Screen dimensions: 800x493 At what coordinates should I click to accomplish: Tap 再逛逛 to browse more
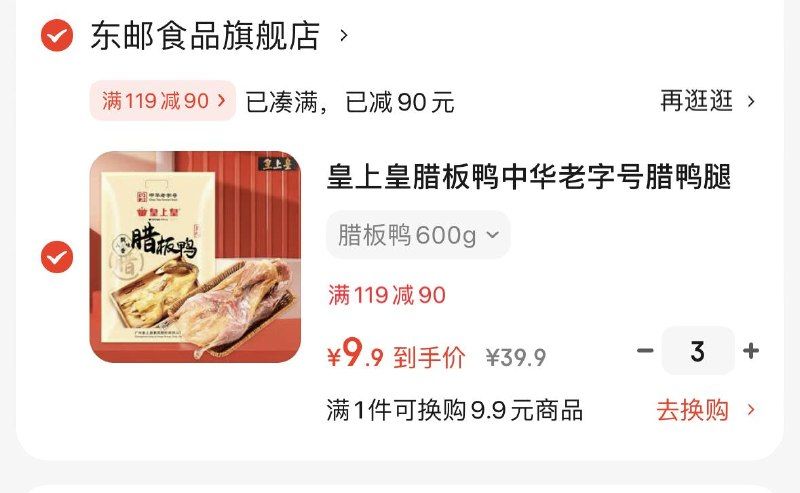point(707,101)
